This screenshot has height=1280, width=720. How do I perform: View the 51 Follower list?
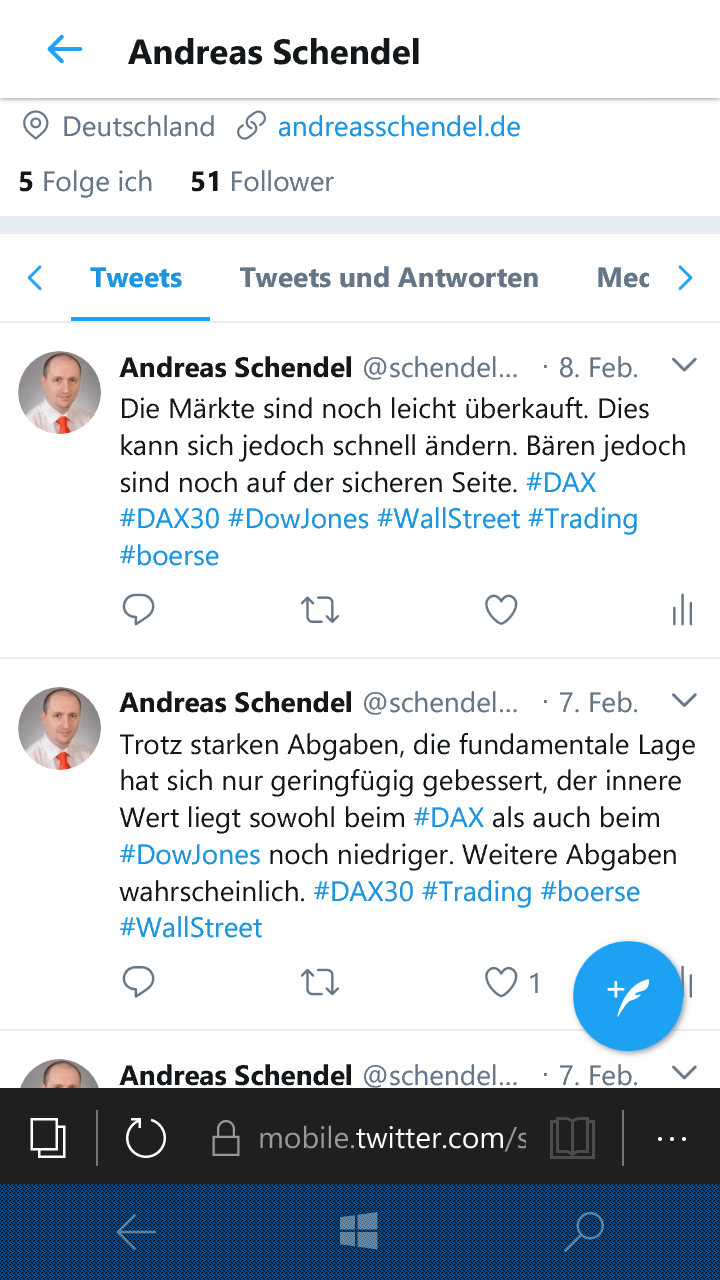click(261, 181)
